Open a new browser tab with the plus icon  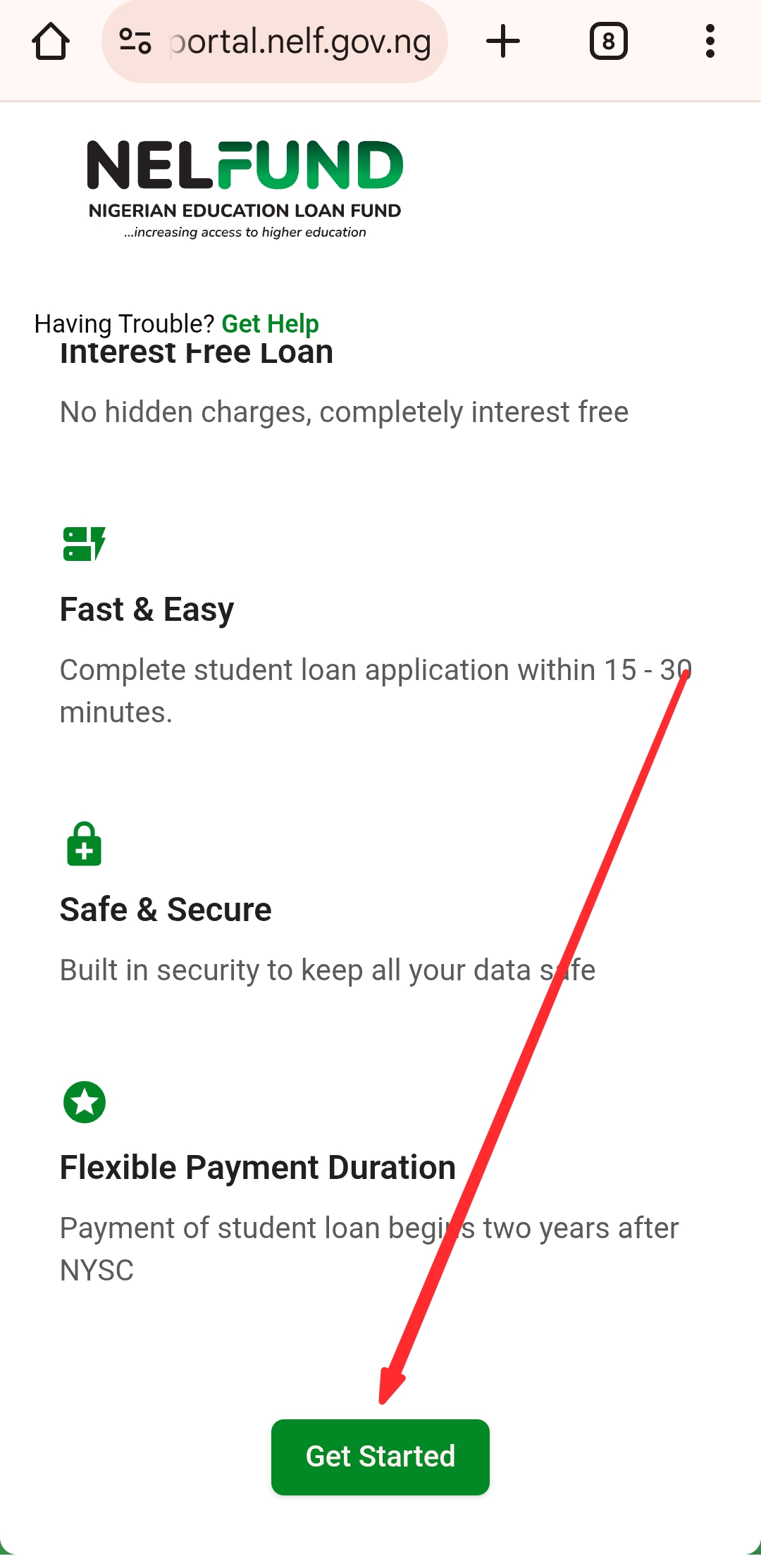pos(502,40)
